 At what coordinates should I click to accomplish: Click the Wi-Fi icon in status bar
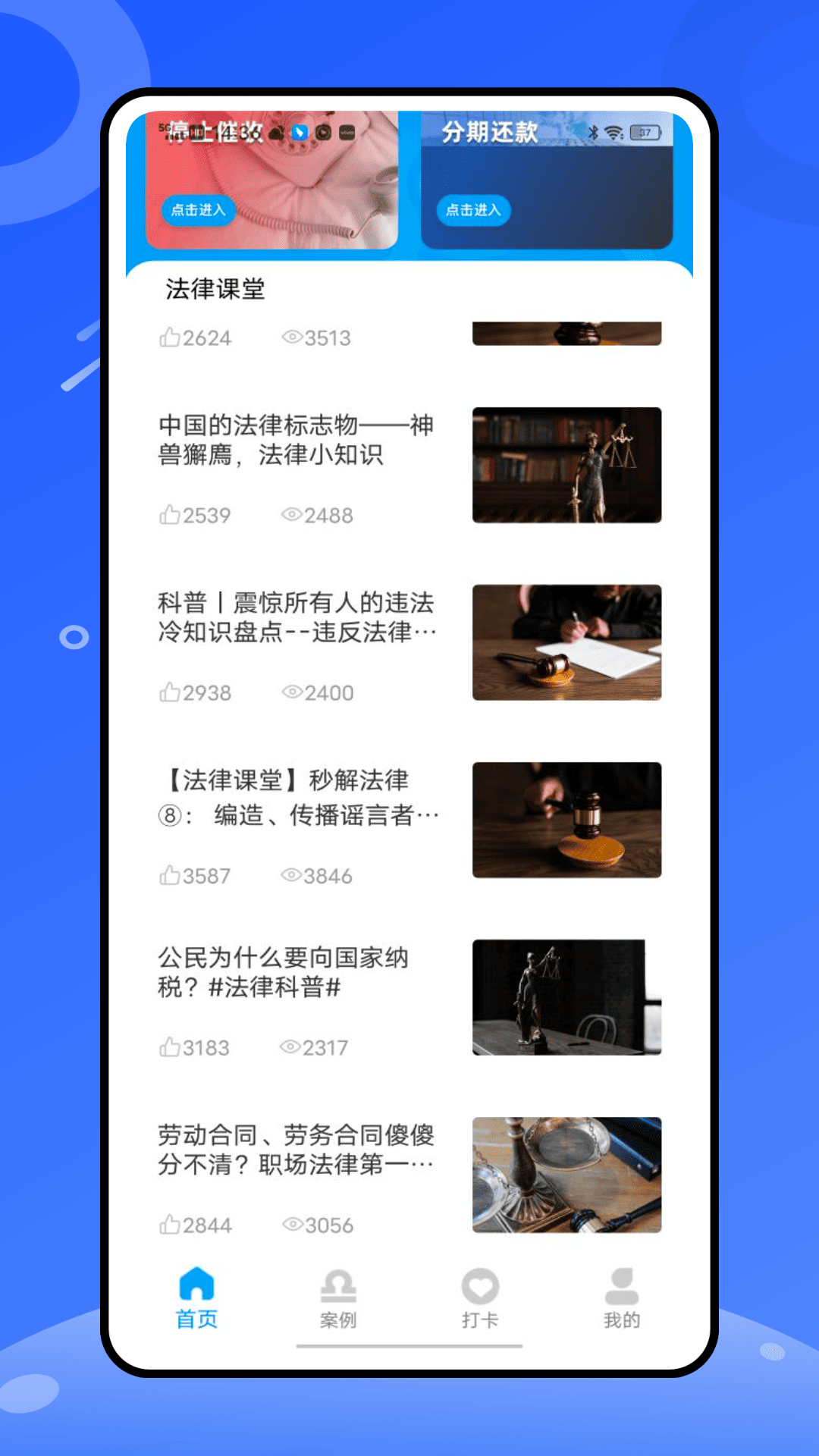click(x=613, y=132)
